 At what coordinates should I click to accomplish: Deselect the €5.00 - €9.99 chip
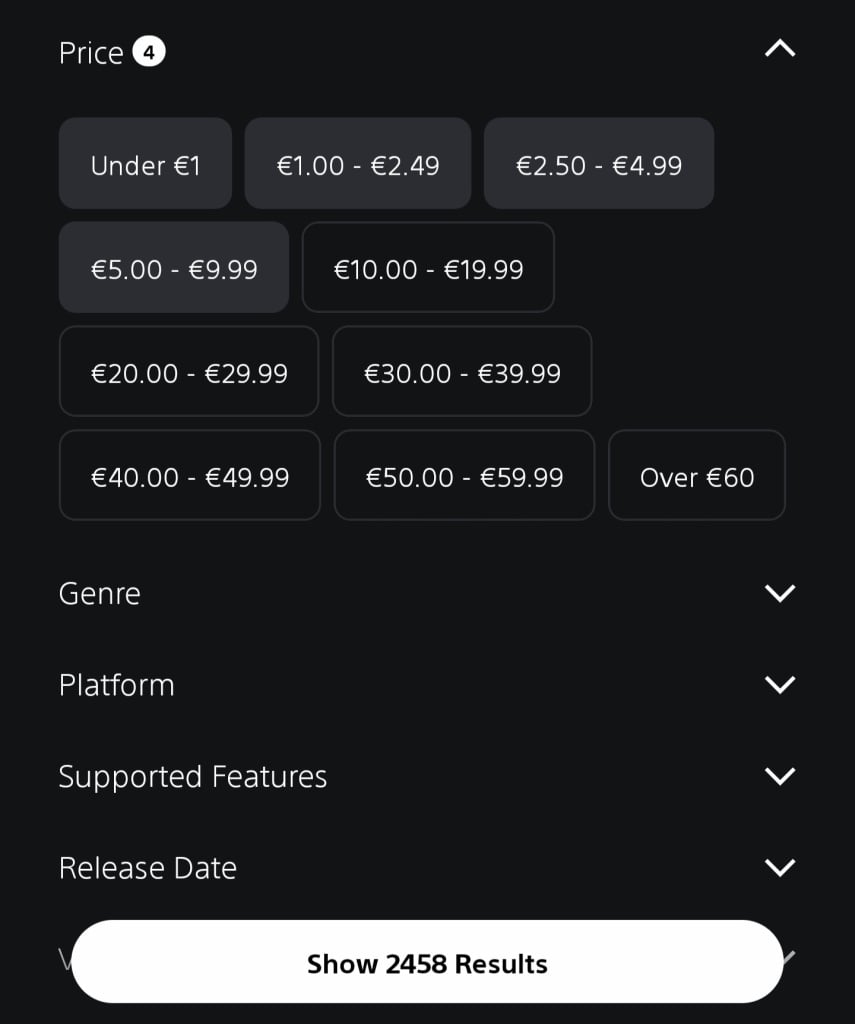pyautogui.click(x=174, y=268)
